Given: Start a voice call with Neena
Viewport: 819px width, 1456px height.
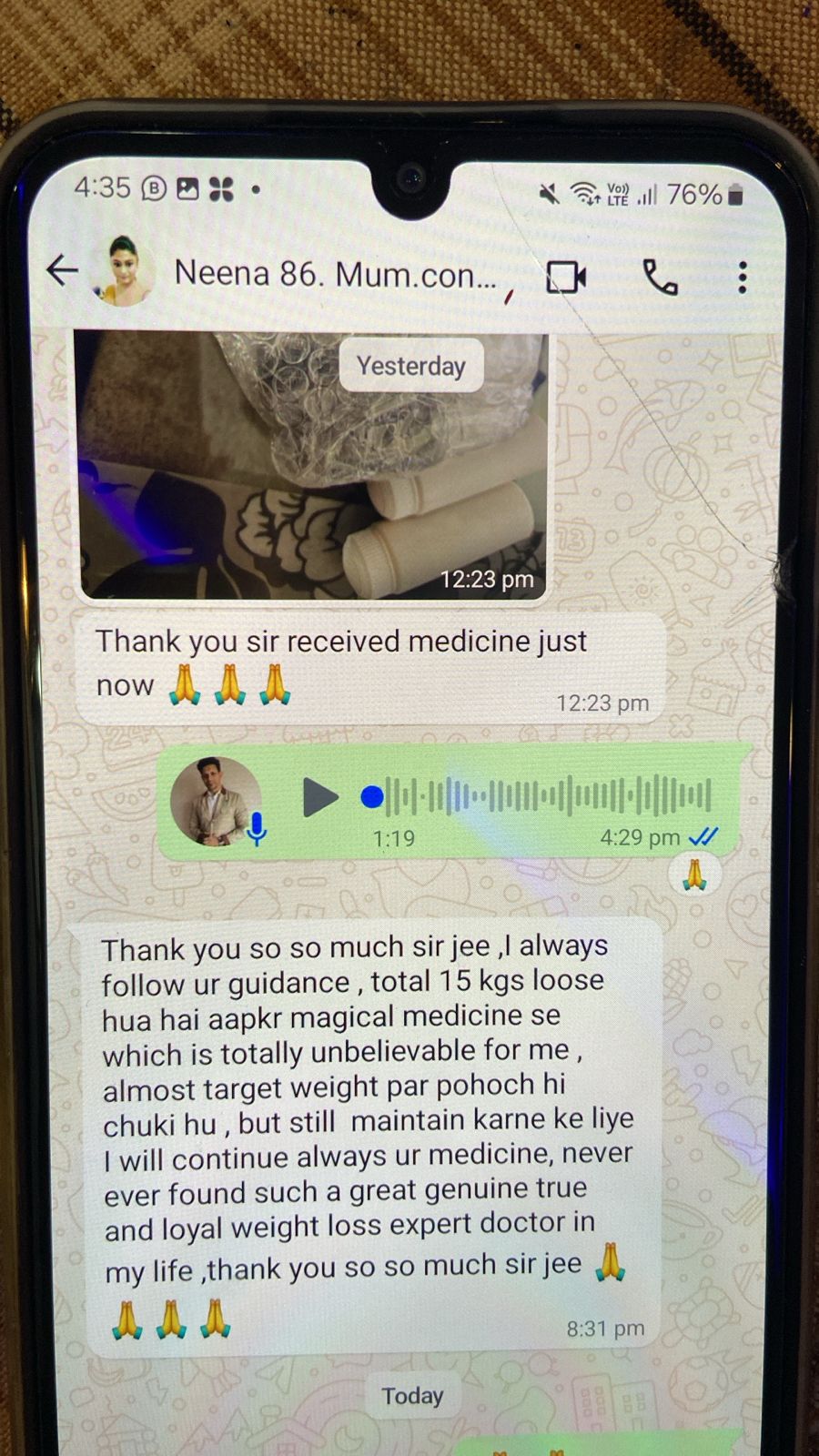Looking at the screenshot, I should coord(660,278).
